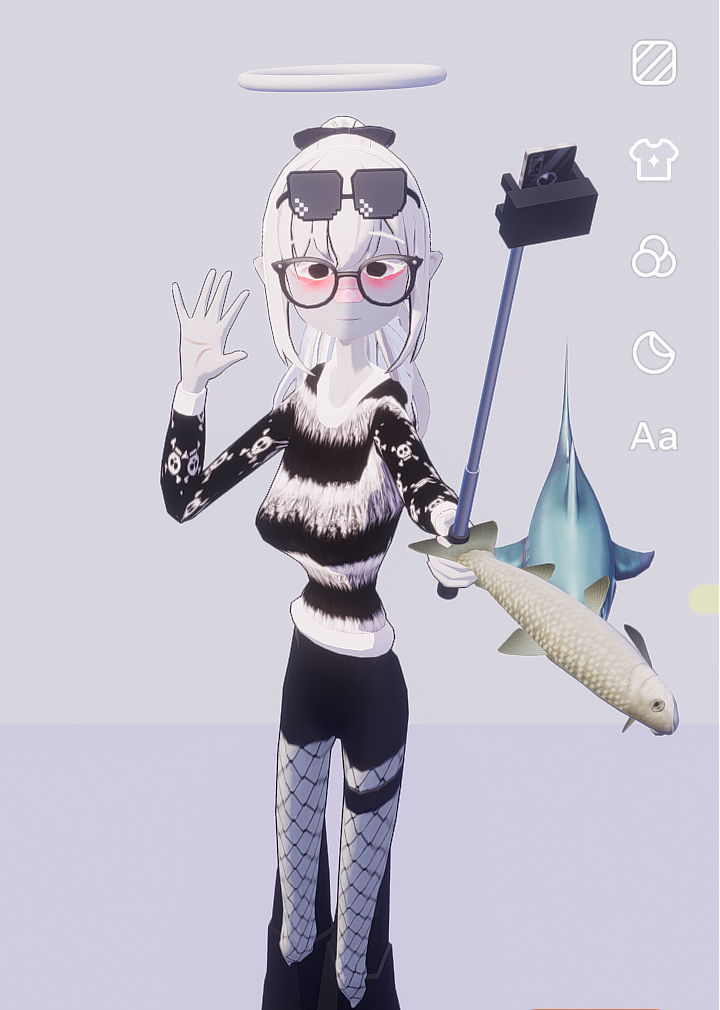The width and height of the screenshot is (720, 1010).
Task: Open the outfit t-shirt tool
Action: pyautogui.click(x=654, y=160)
